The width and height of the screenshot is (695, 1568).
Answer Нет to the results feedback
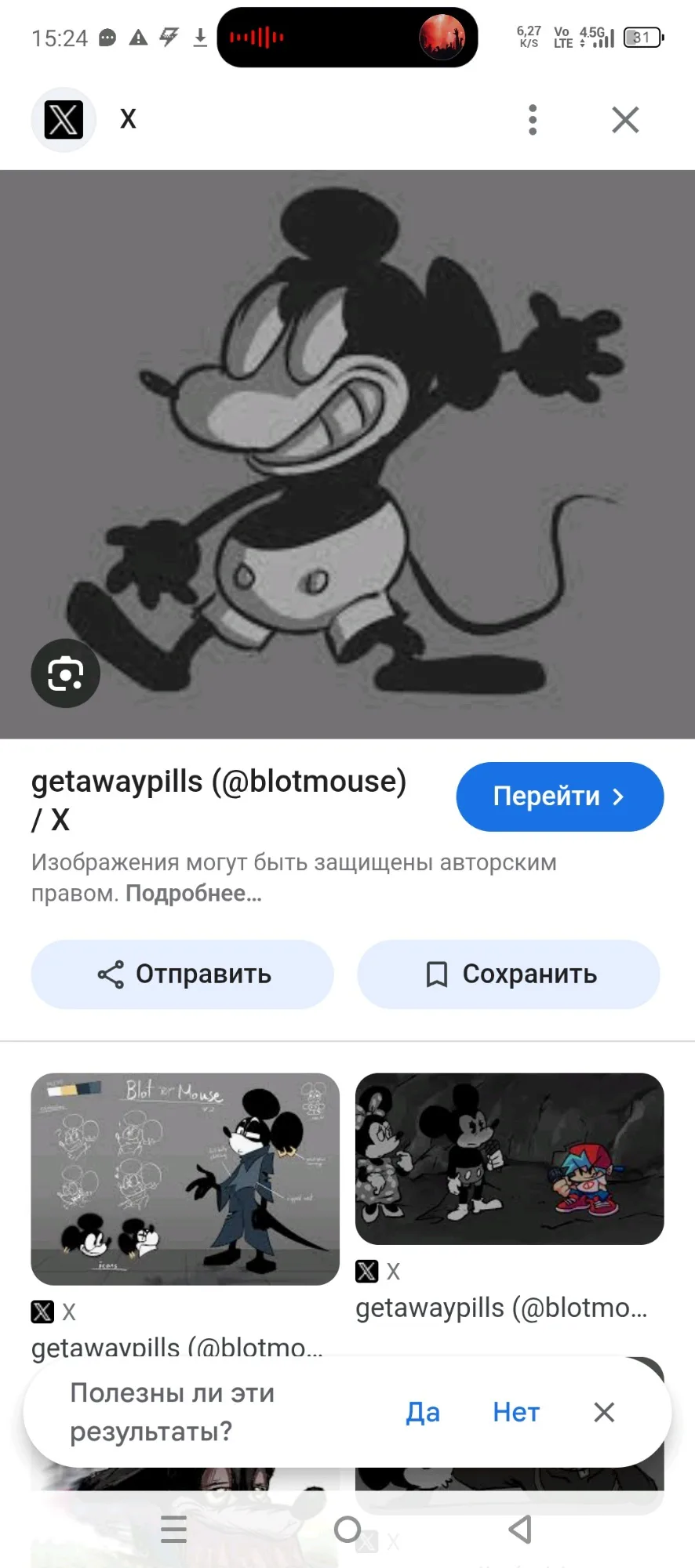516,1412
